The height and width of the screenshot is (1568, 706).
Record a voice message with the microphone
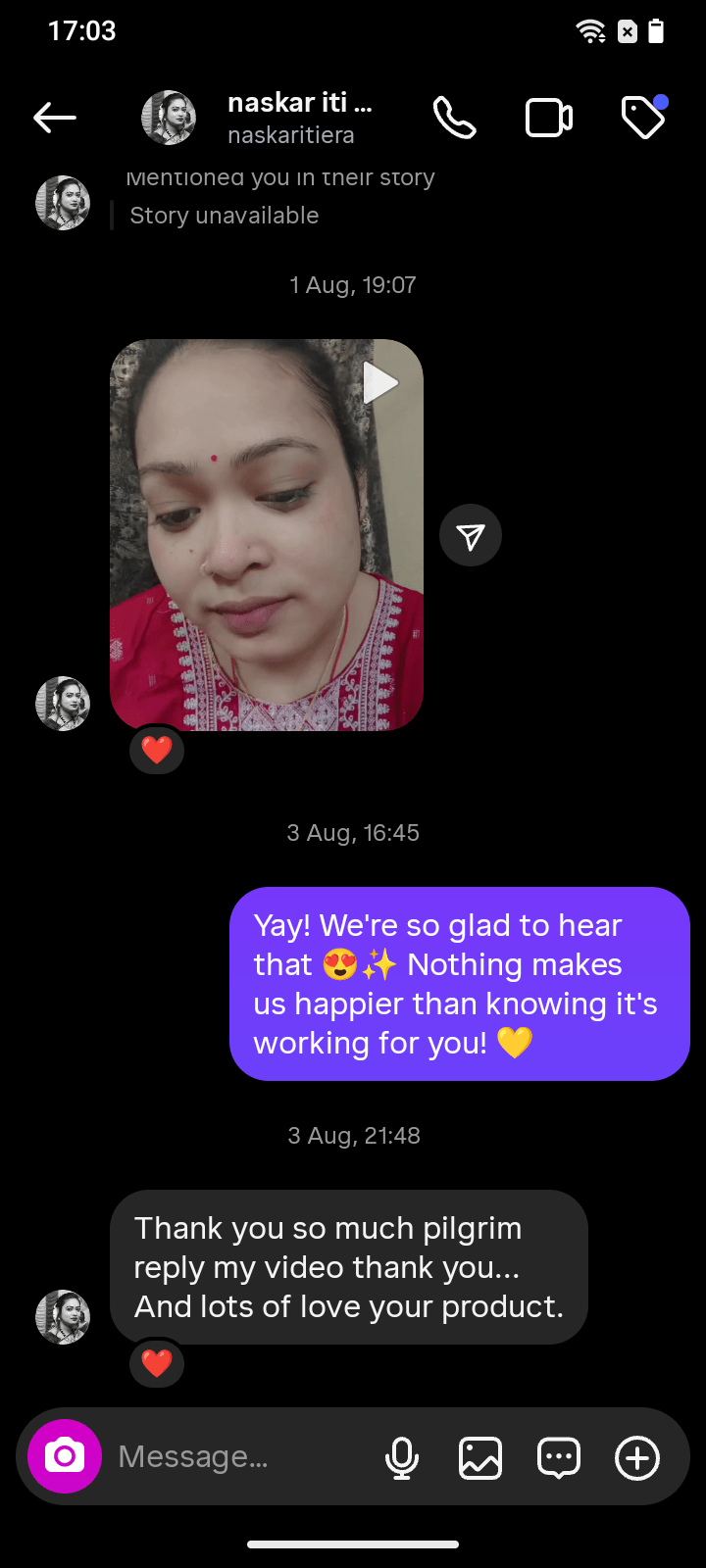[x=402, y=1457]
